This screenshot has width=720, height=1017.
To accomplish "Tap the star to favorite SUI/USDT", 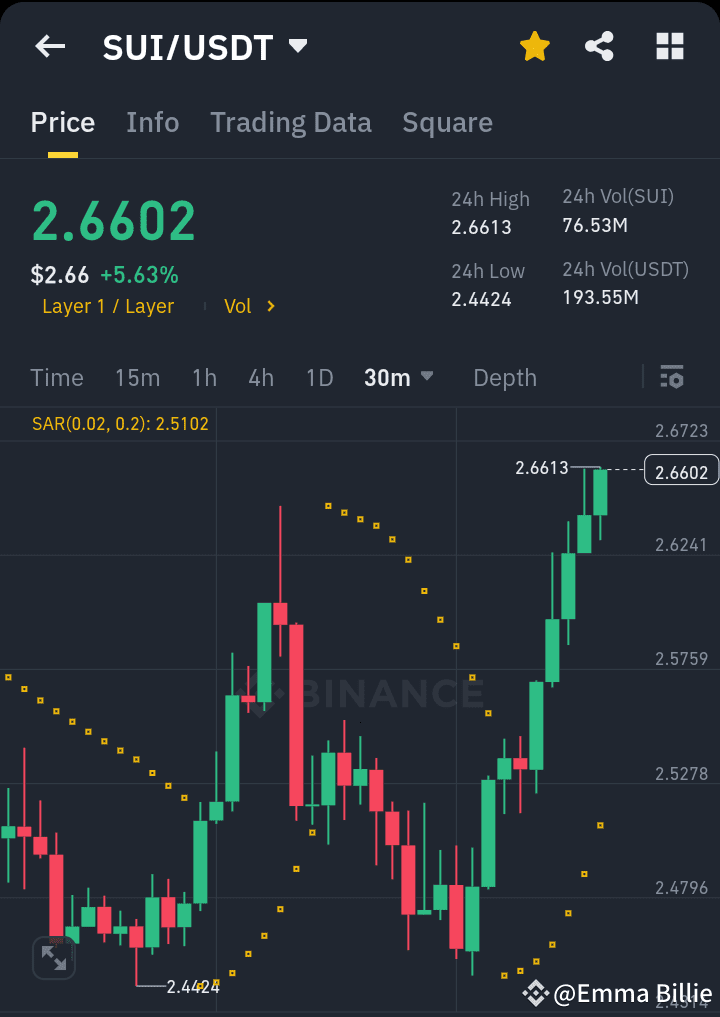I will (534, 46).
